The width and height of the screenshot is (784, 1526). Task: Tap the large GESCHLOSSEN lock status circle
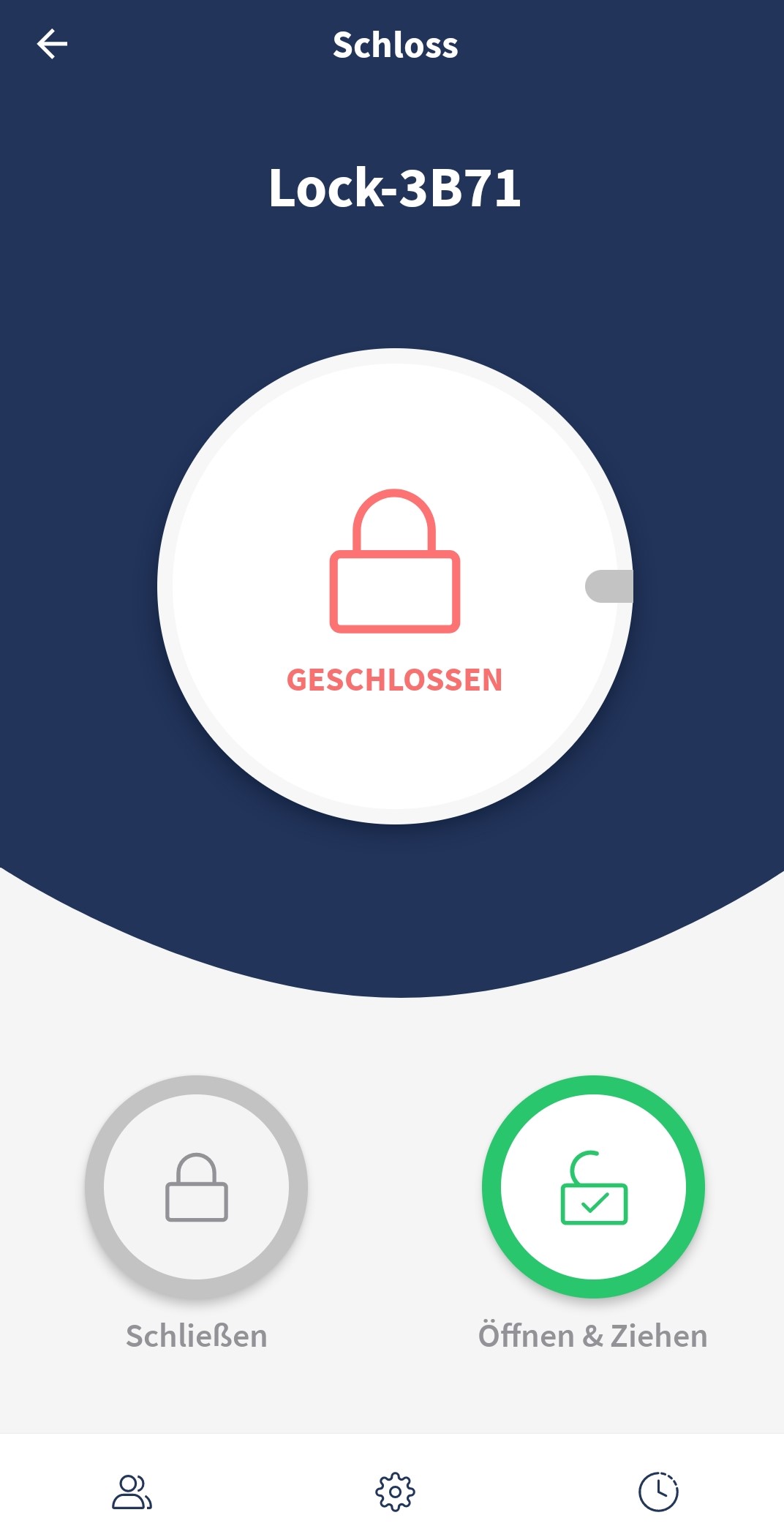point(395,586)
